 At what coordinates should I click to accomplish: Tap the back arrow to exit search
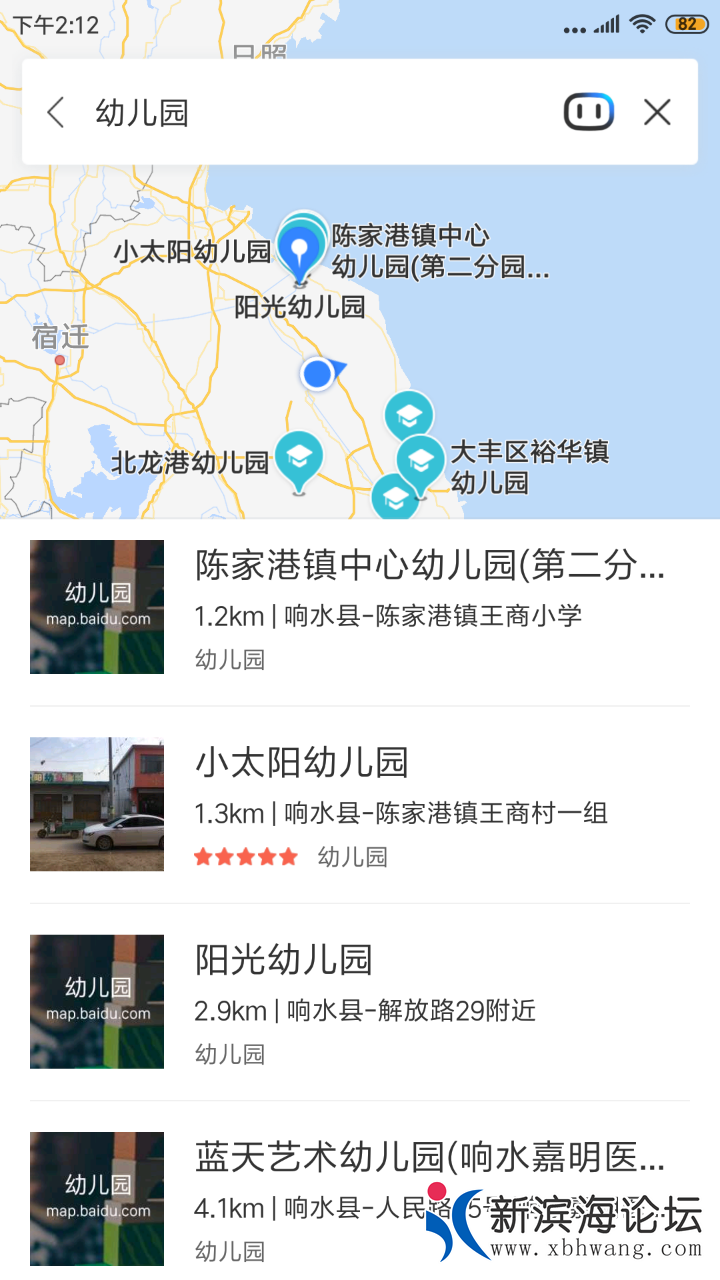click(55, 112)
